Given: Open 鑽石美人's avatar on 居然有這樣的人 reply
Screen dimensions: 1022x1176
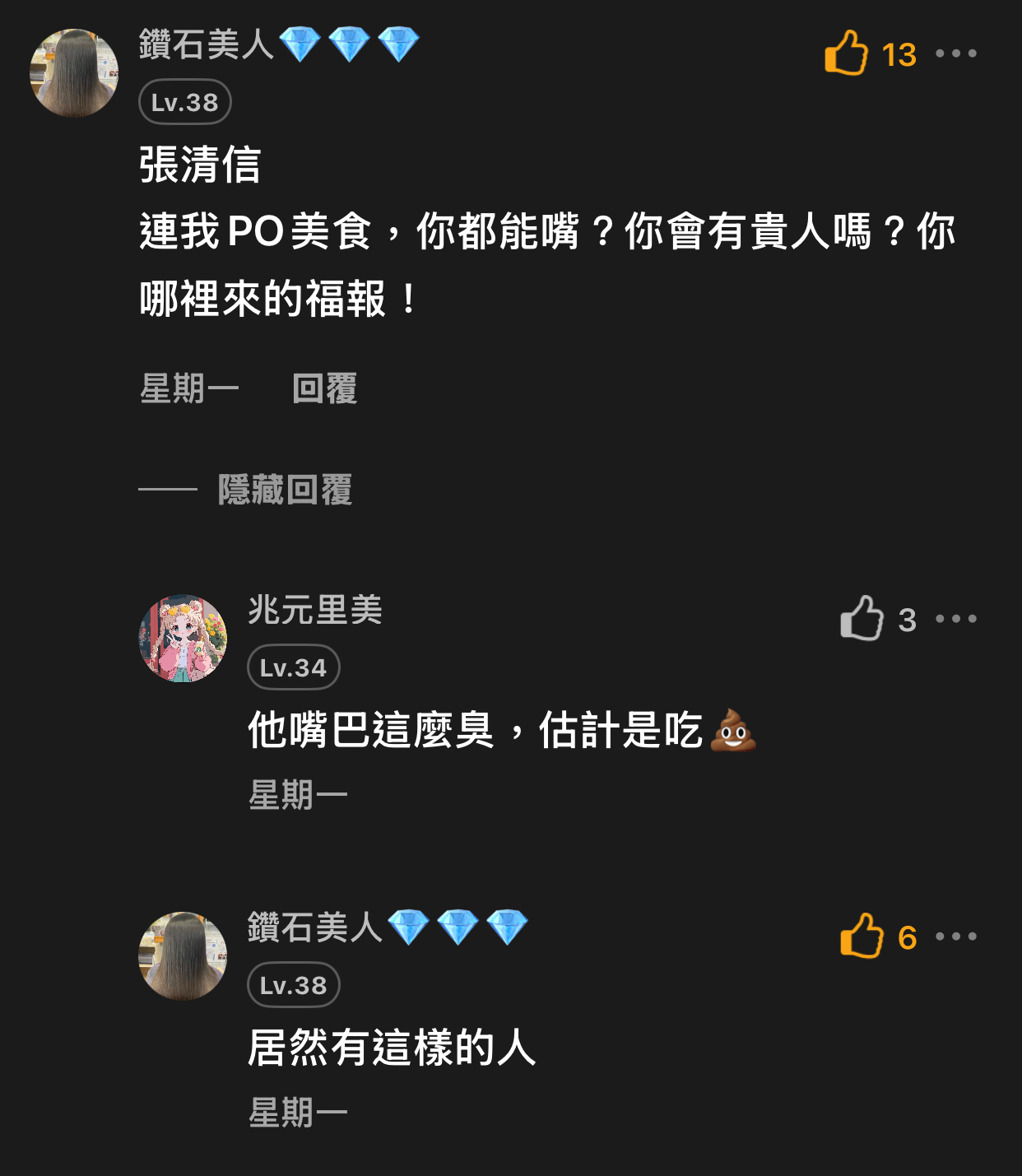Looking at the screenshot, I should (183, 956).
